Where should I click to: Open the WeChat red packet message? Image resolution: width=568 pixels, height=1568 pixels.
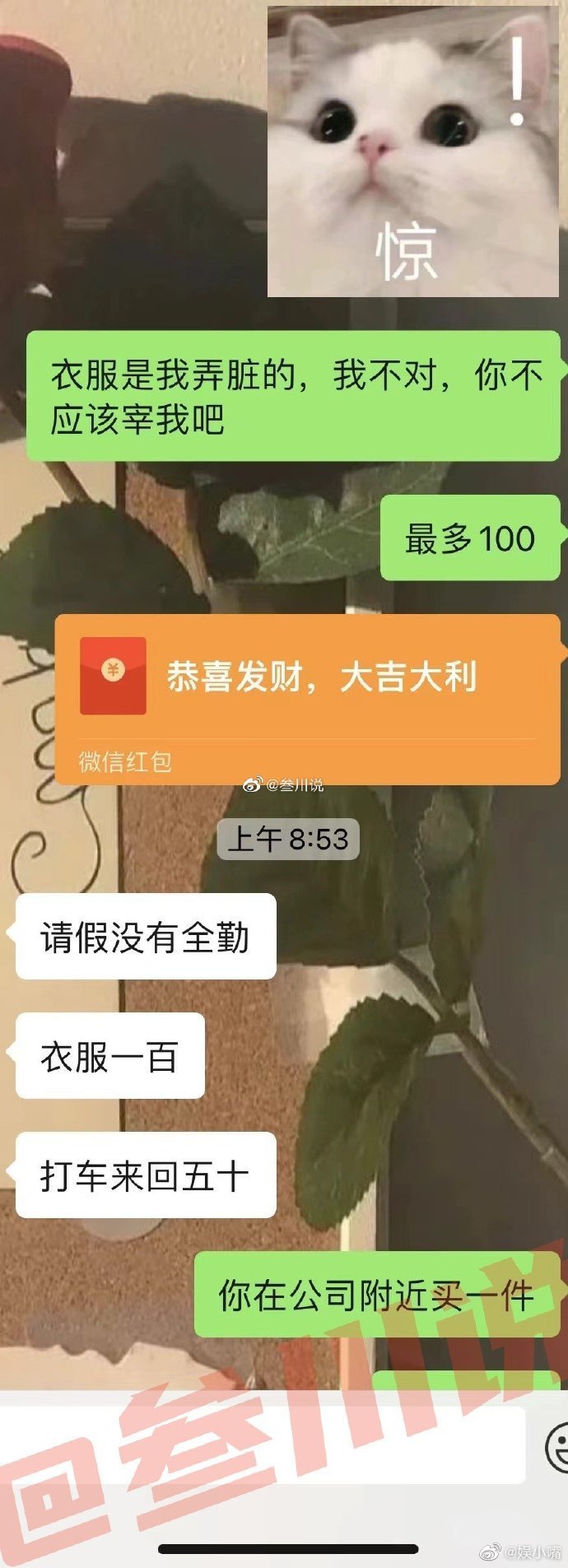[307, 698]
